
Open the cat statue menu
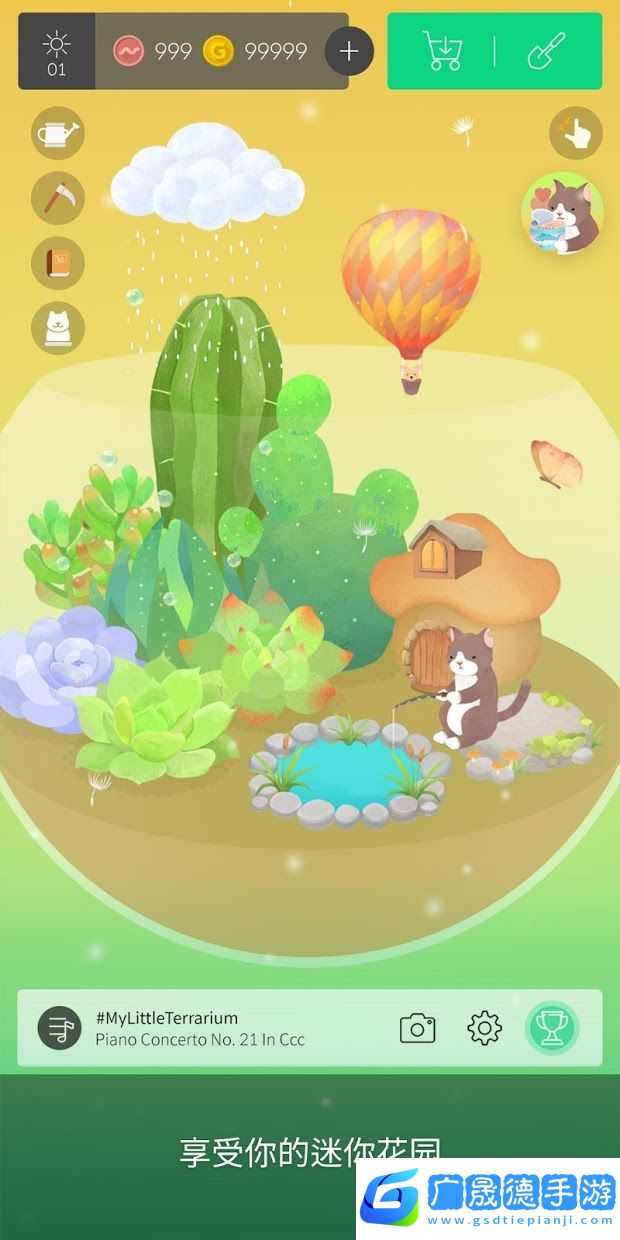pos(58,328)
